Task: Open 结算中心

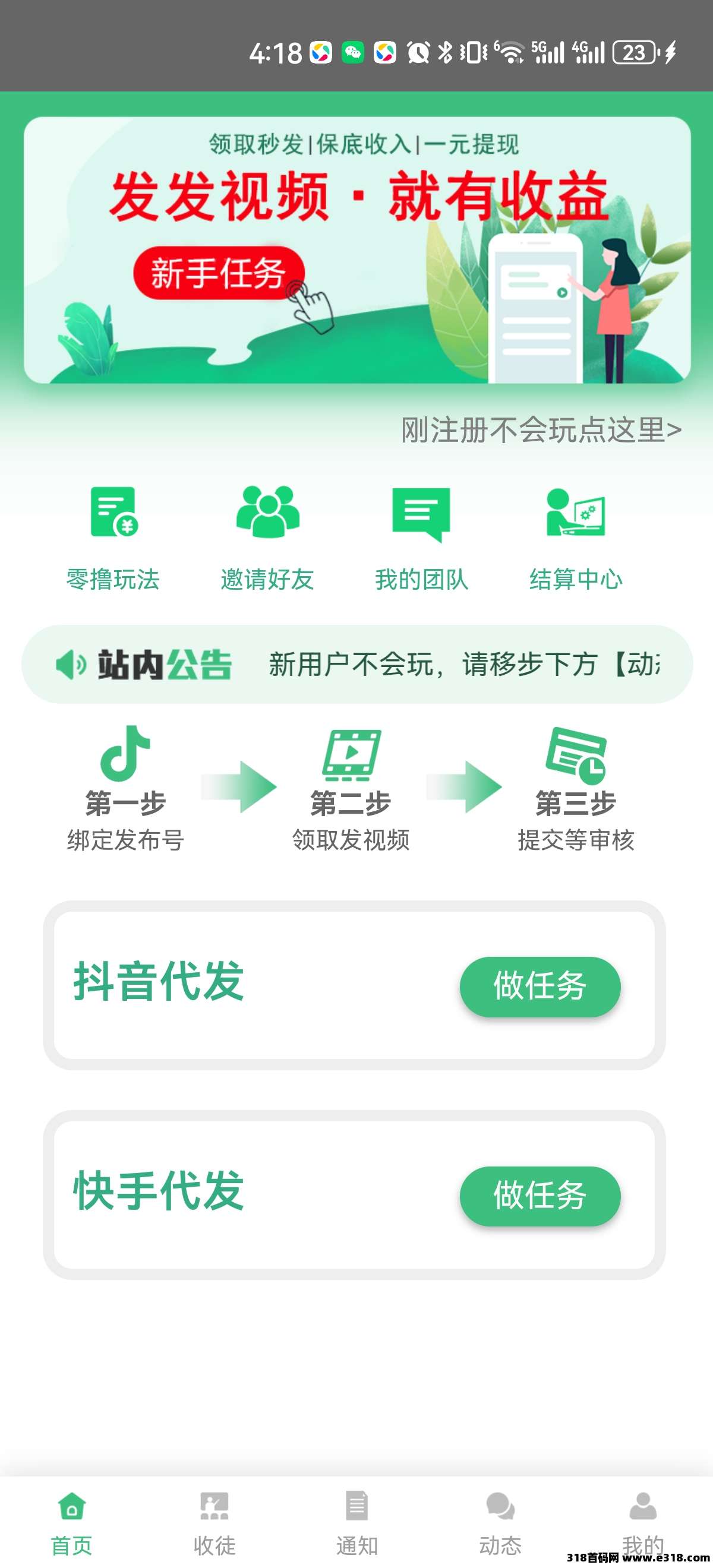Action: (576, 539)
